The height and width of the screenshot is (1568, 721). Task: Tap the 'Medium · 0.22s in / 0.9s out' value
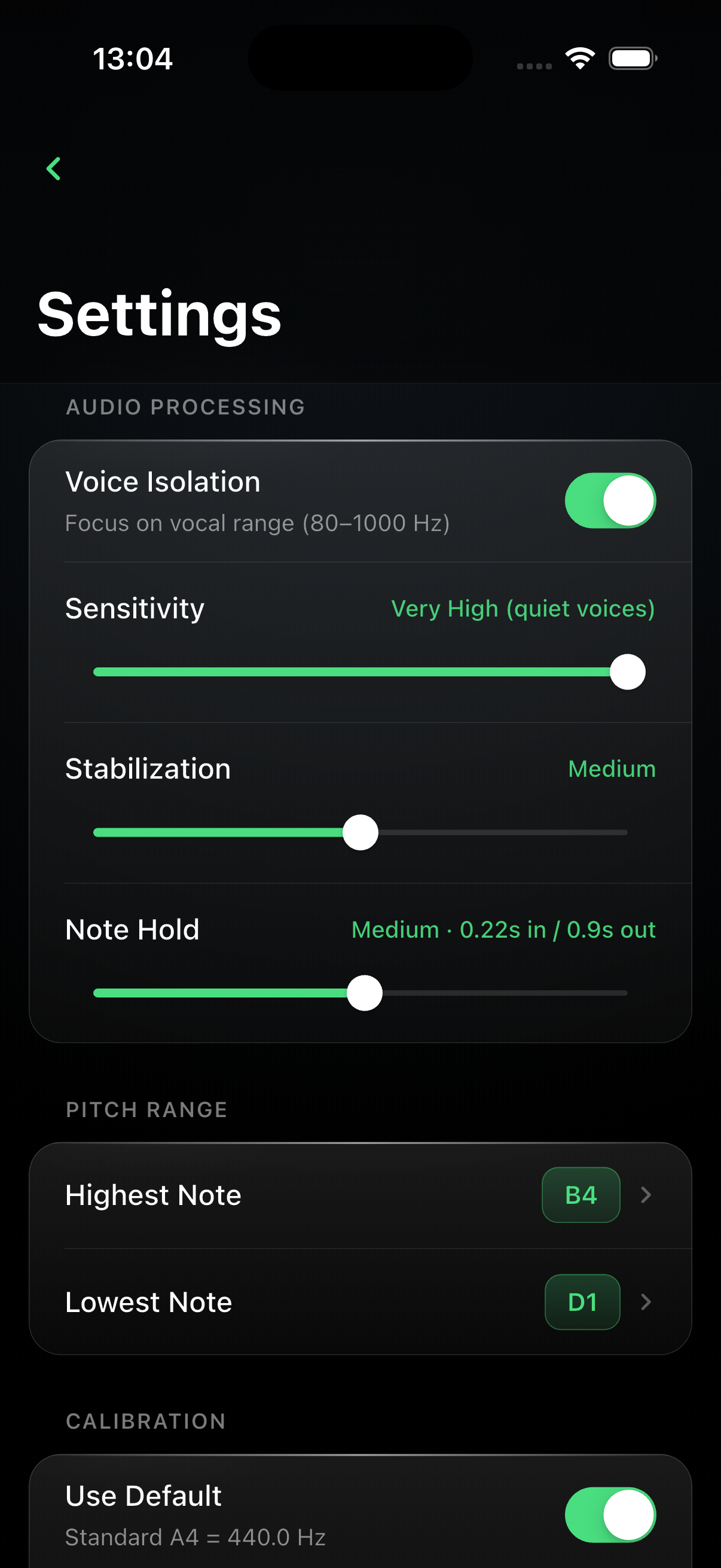pos(503,929)
